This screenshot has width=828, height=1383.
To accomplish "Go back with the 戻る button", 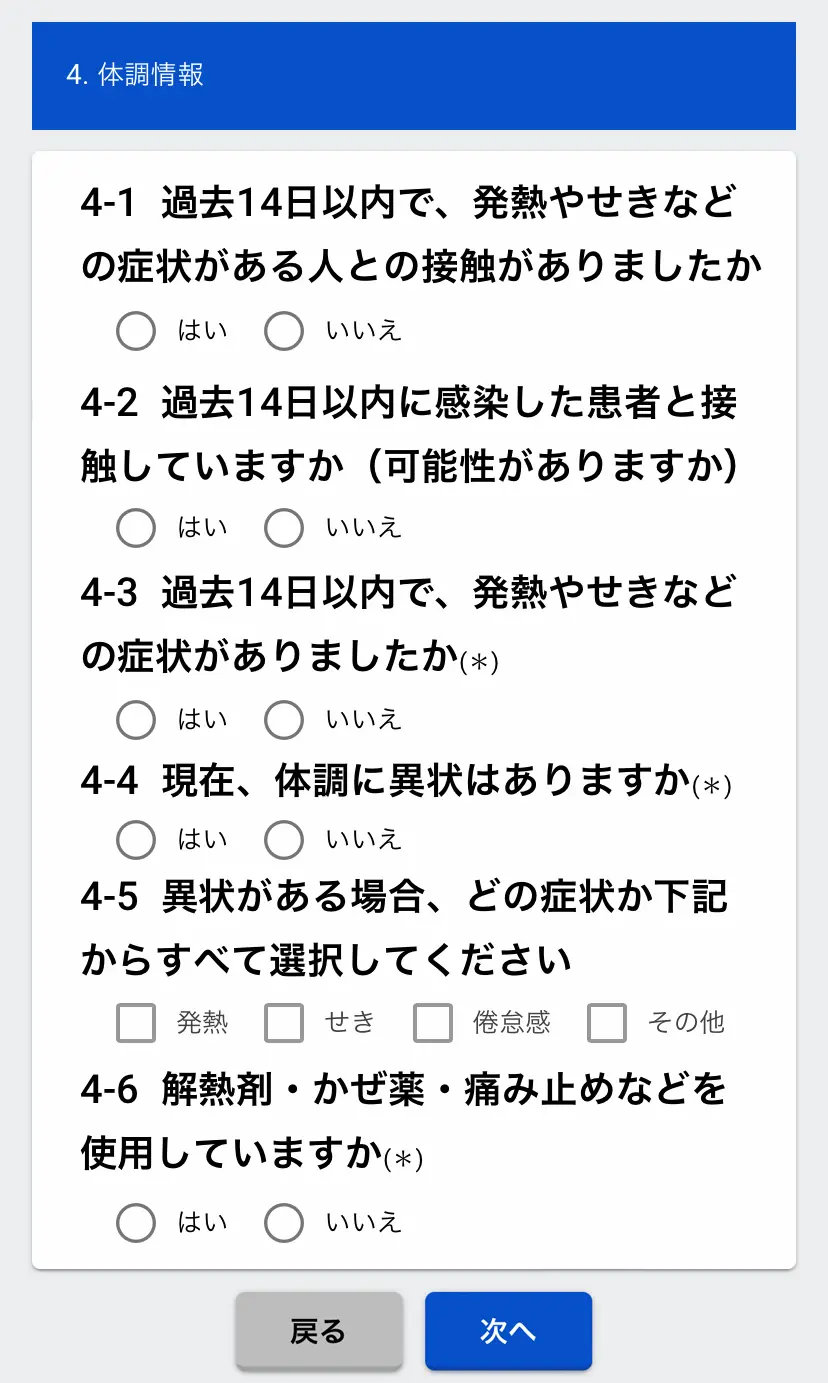I will point(319,1331).
